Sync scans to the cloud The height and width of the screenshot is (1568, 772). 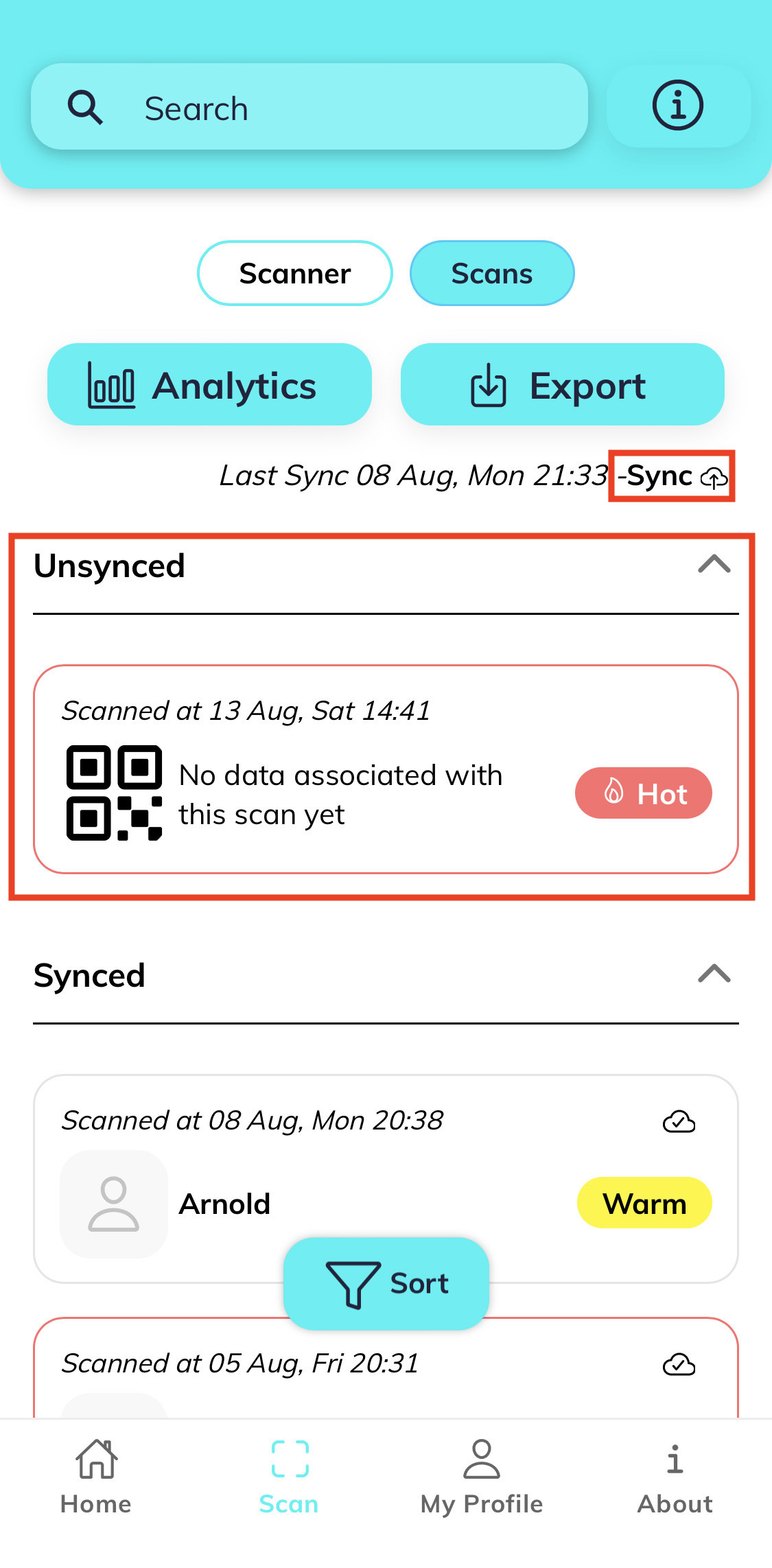pyautogui.click(x=671, y=476)
